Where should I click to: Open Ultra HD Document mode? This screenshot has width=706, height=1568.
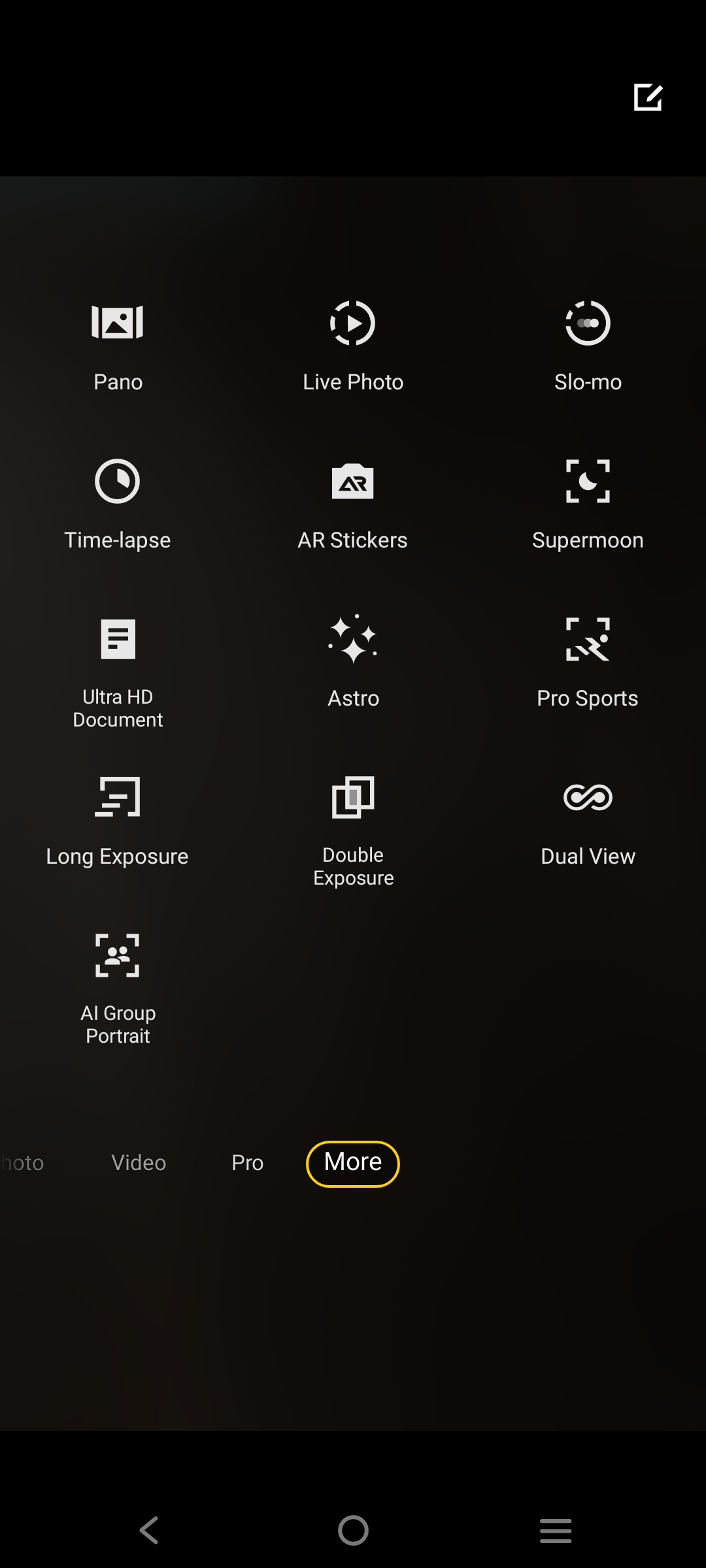tap(118, 673)
